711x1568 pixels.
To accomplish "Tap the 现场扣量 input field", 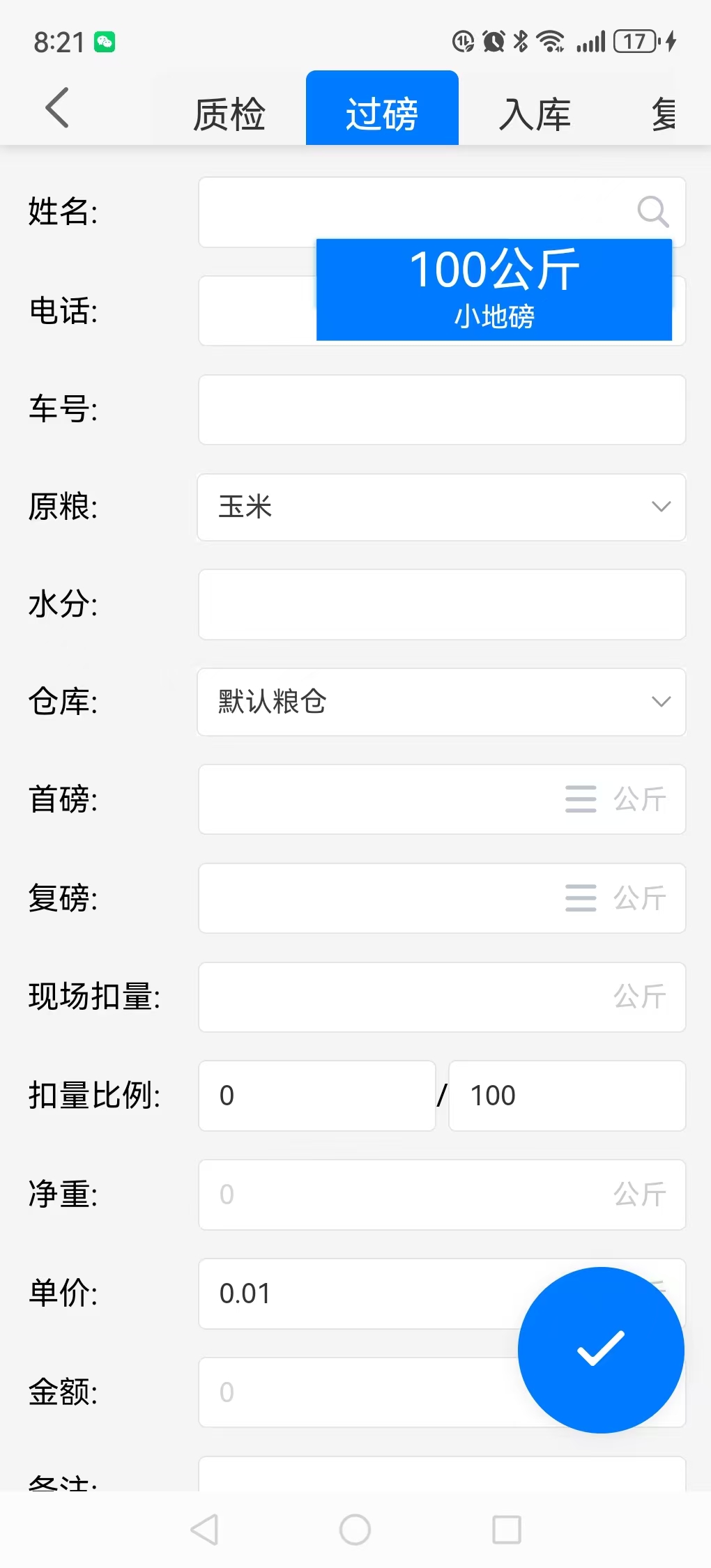I will (442, 997).
